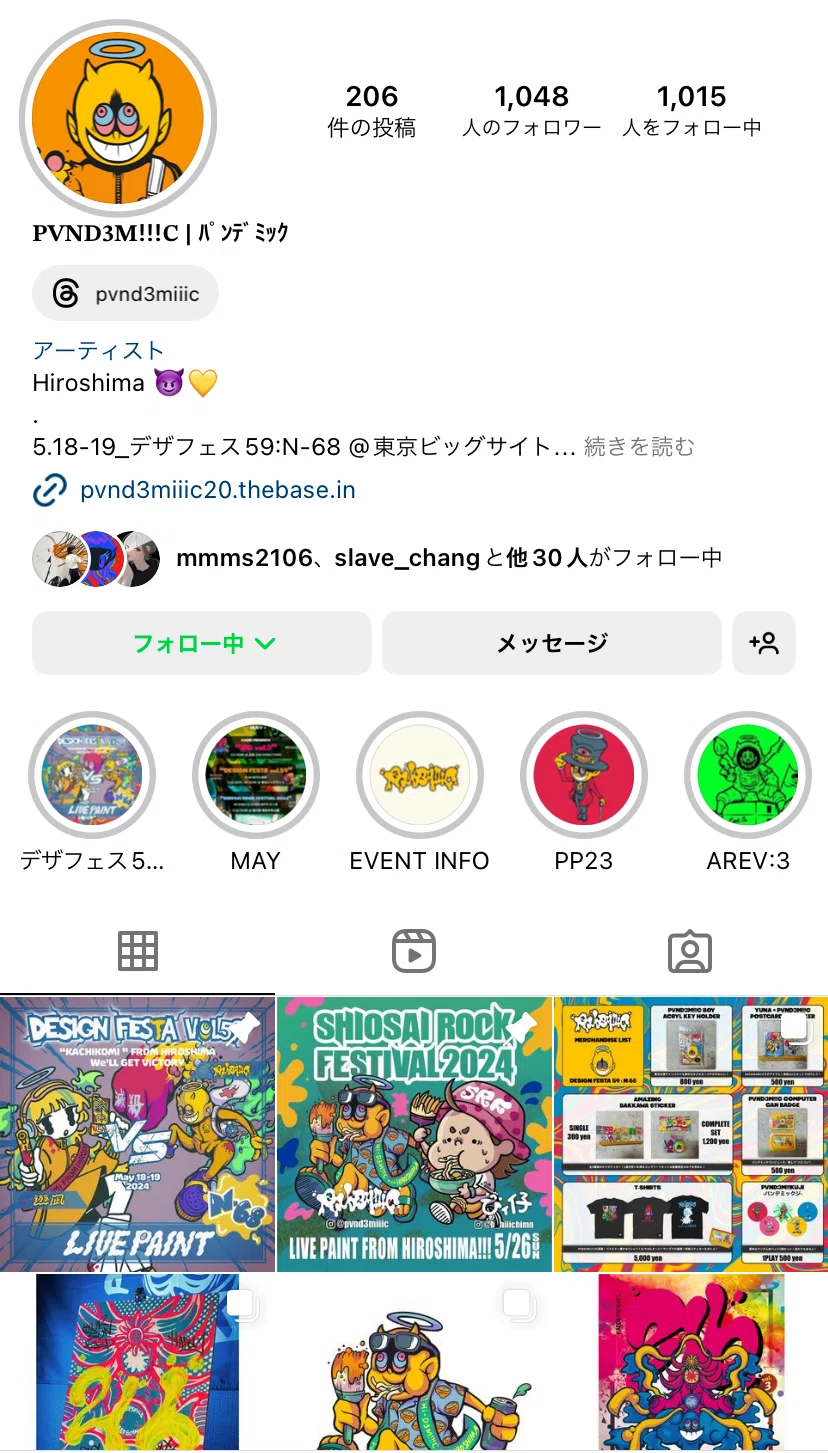
Task: Expand the bio with 続きを読む
Action: 639,446
